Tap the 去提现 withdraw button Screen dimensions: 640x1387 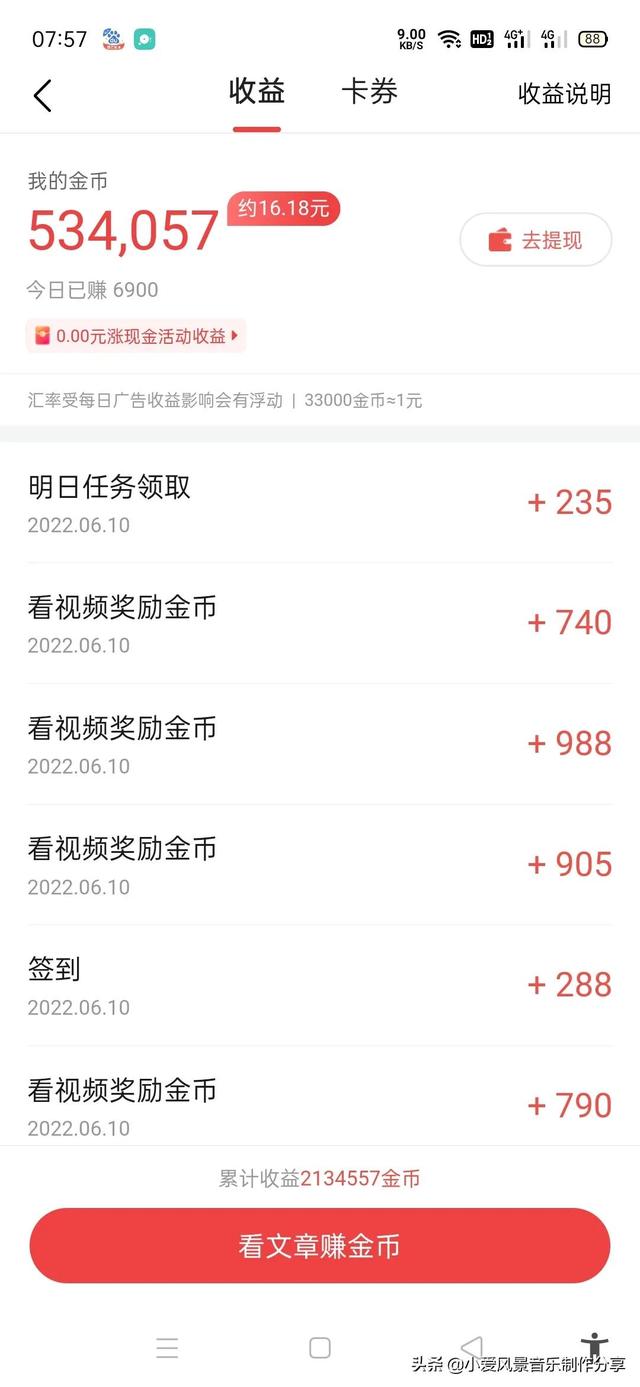pos(535,240)
